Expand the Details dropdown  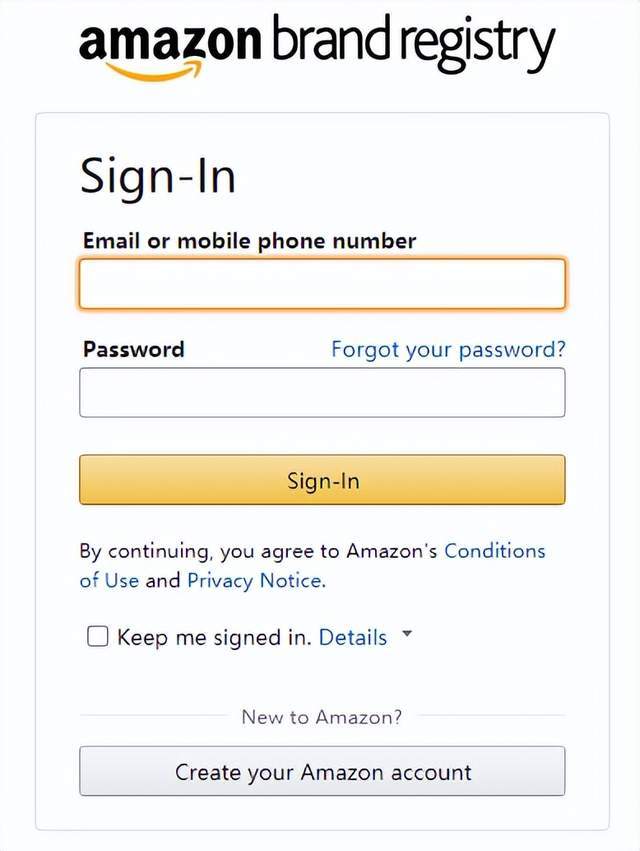(364, 637)
